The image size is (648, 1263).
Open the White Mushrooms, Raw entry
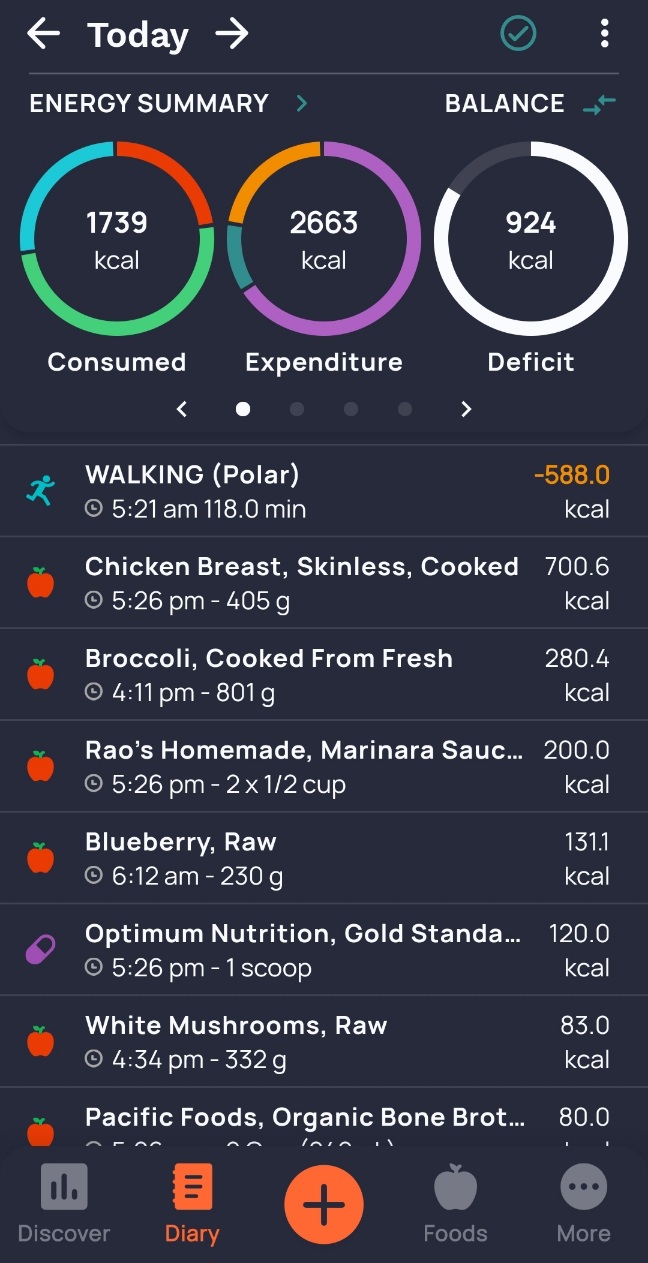[324, 1042]
